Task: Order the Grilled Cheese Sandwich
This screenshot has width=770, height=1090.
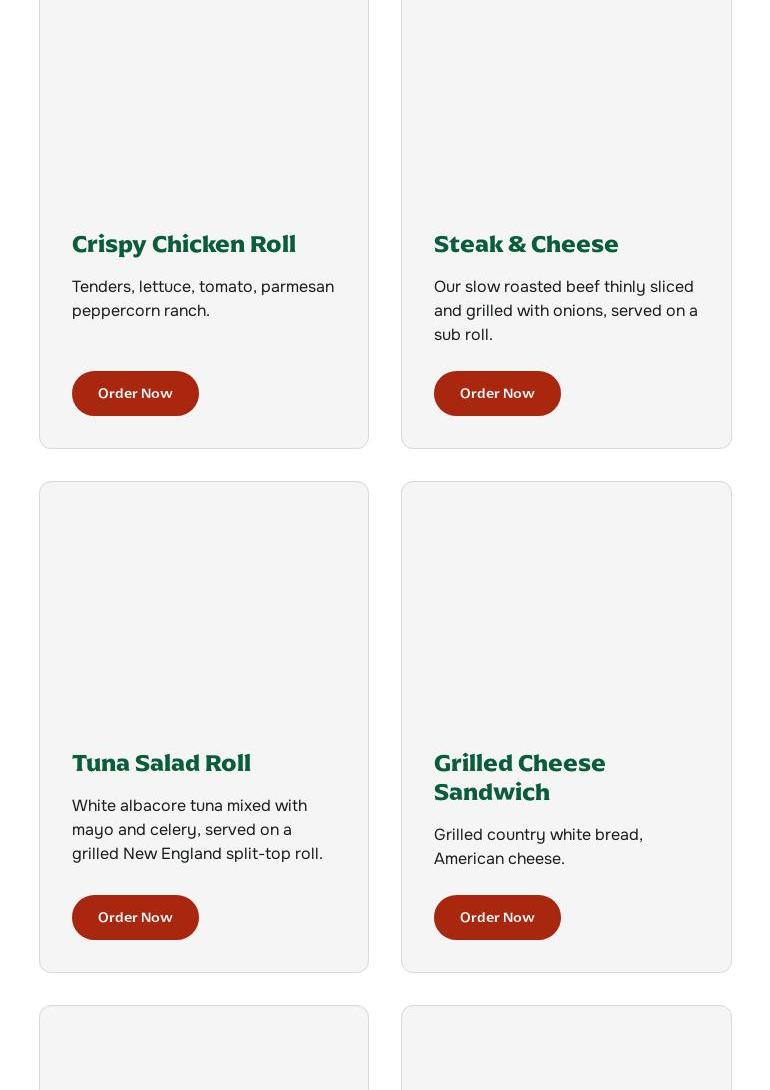Action: pos(497,917)
